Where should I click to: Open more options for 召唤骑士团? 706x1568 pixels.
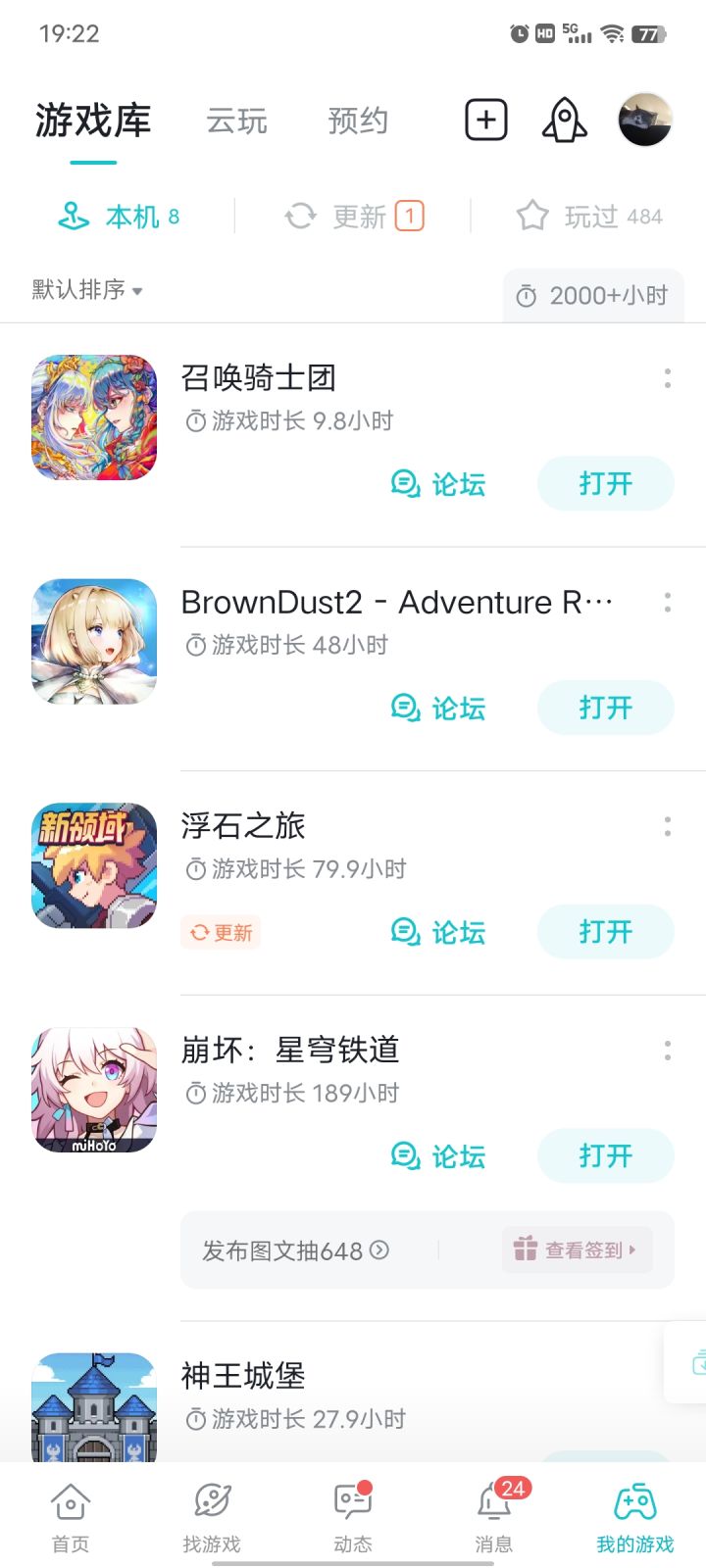[668, 378]
